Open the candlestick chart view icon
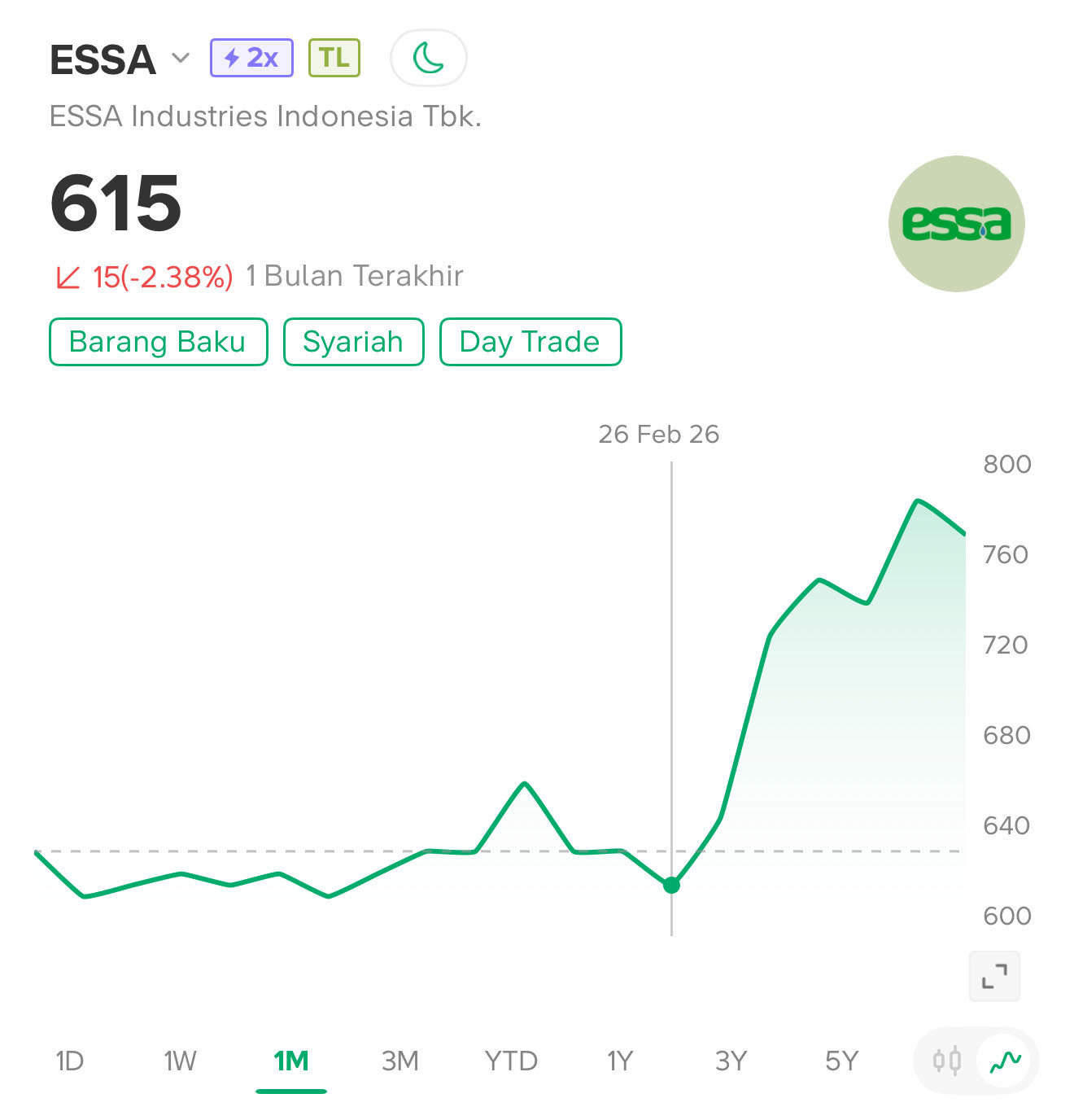Screen dimensions: 1074x1120 (x=946, y=1061)
